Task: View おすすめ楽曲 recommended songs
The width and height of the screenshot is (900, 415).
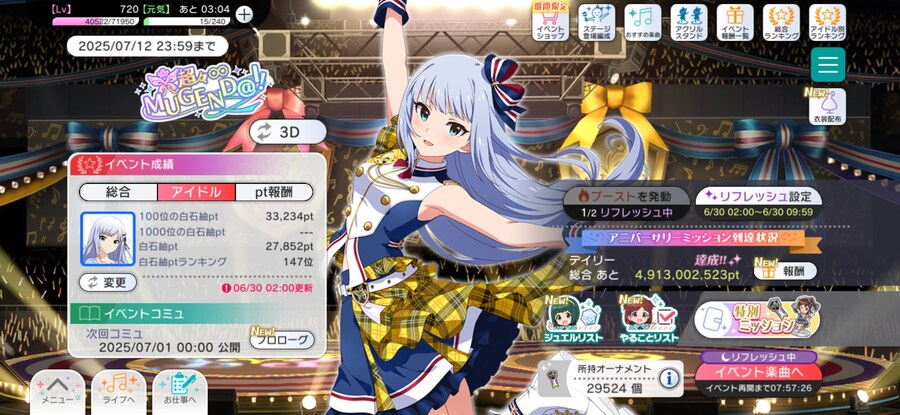Action: pos(643,21)
